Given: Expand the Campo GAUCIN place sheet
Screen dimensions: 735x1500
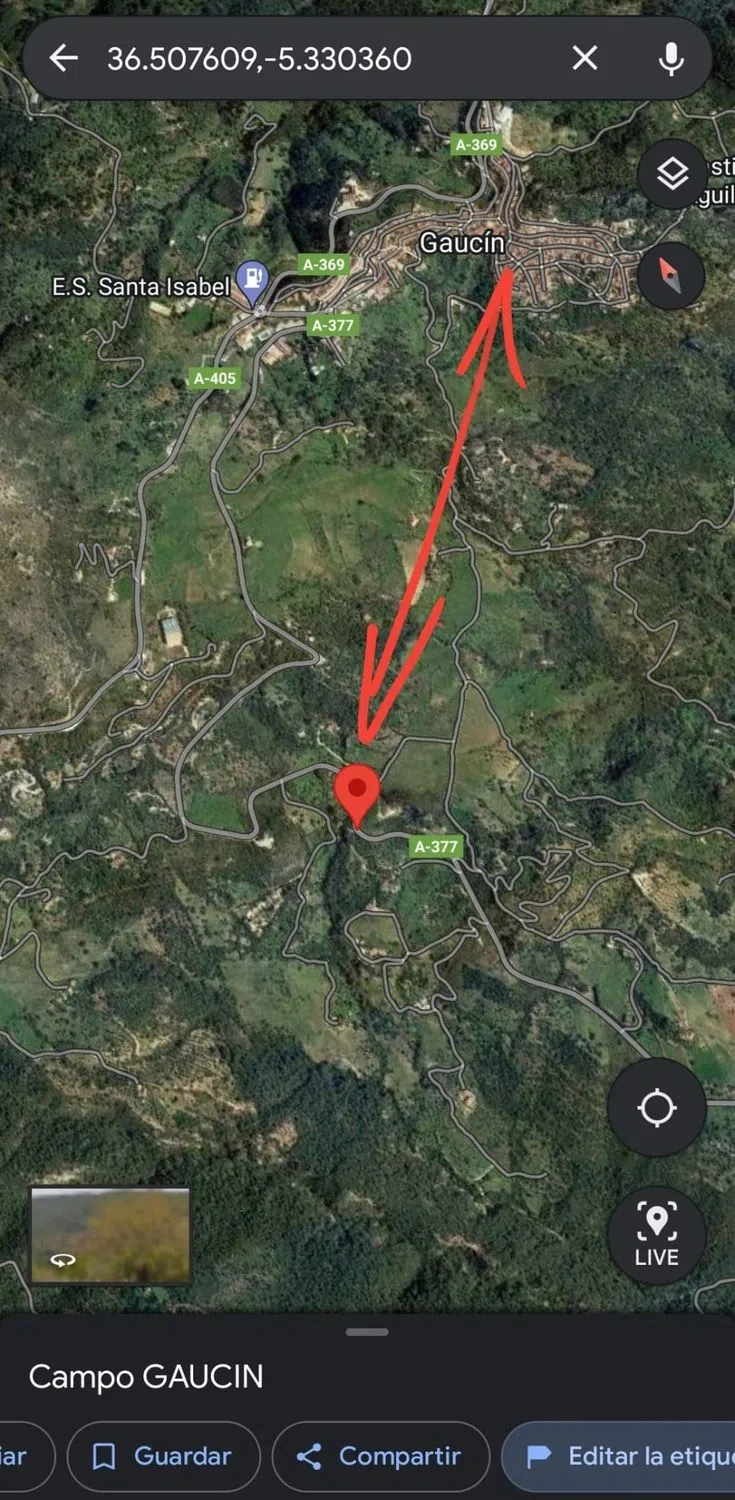Looking at the screenshot, I should 367,1333.
